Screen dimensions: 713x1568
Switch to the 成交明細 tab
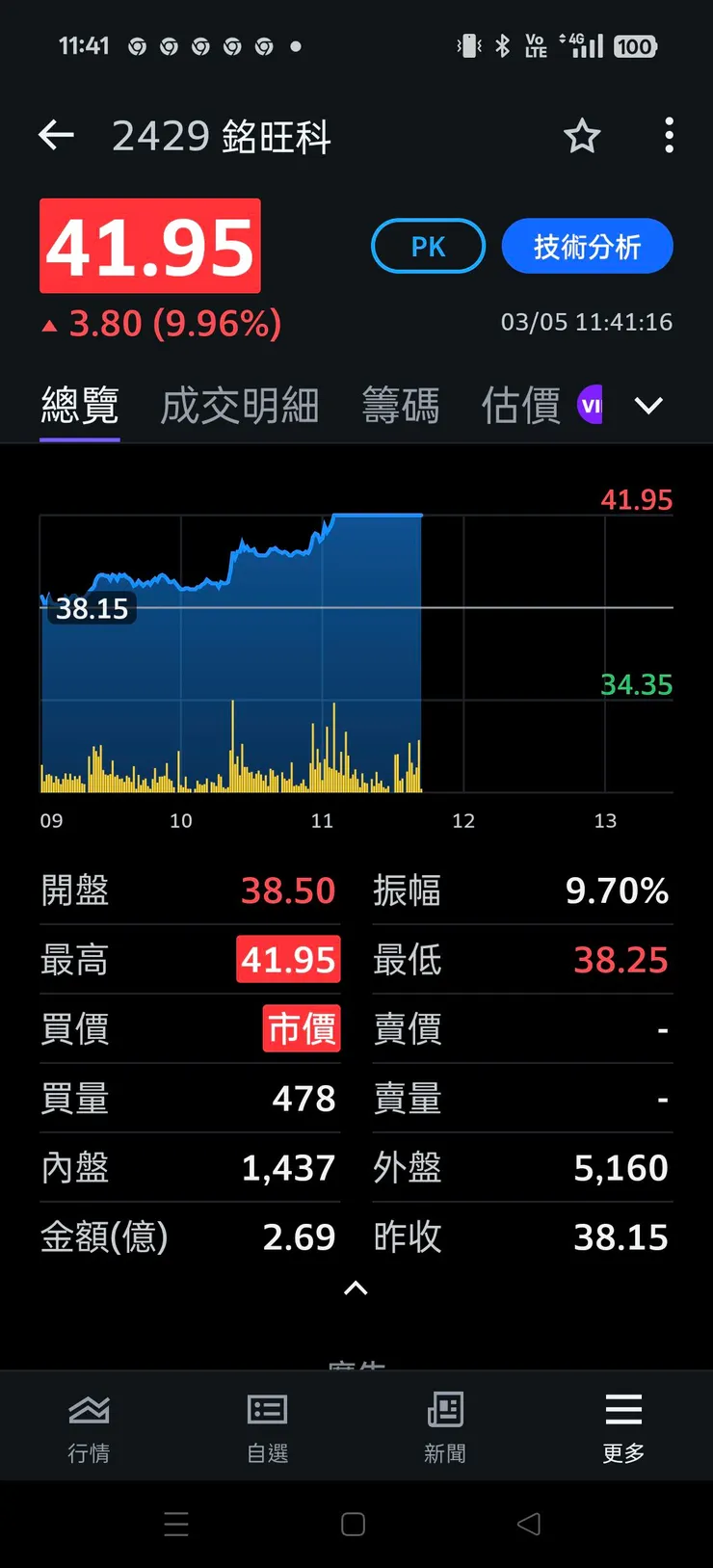(x=239, y=405)
